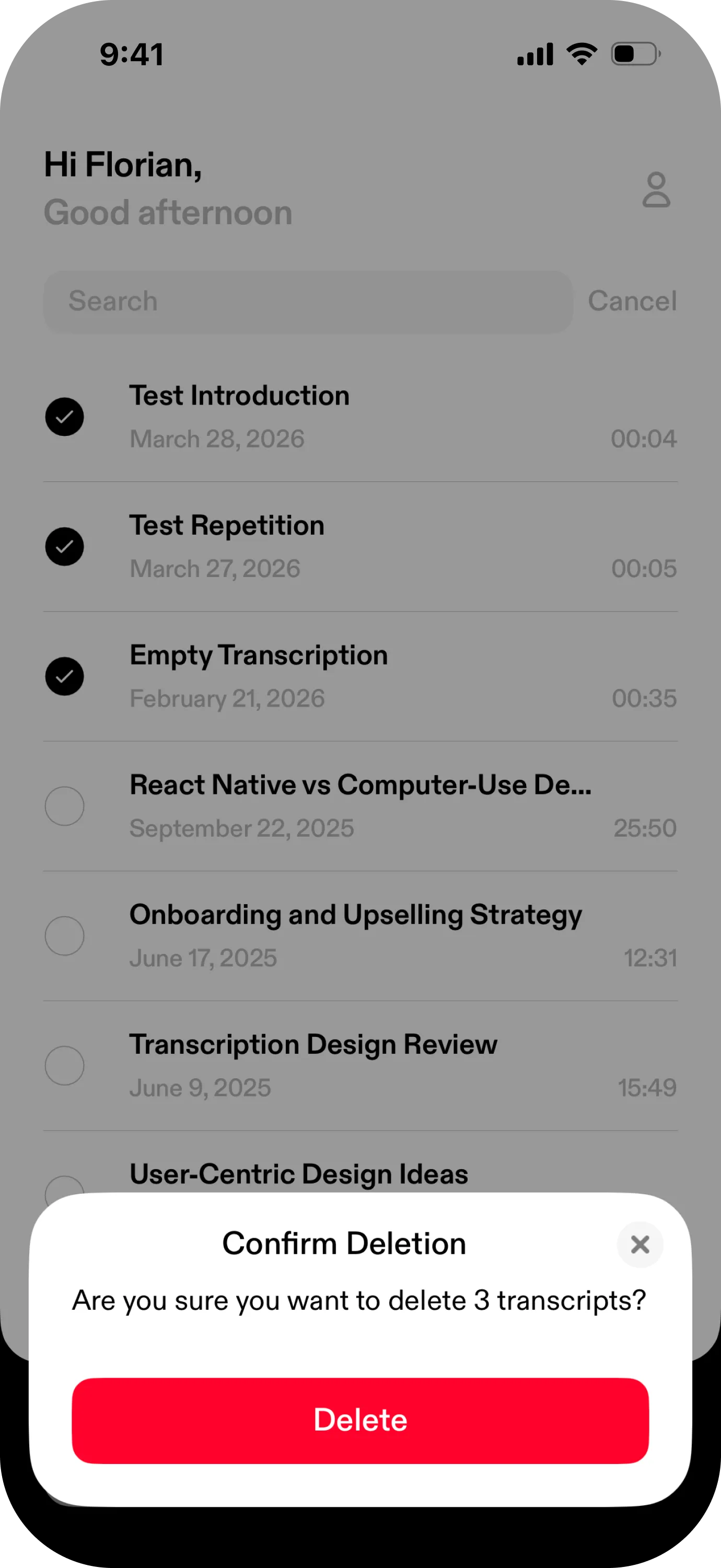This screenshot has width=721, height=1568.
Task: Close the Confirm Deletion dialog
Action: click(639, 1244)
